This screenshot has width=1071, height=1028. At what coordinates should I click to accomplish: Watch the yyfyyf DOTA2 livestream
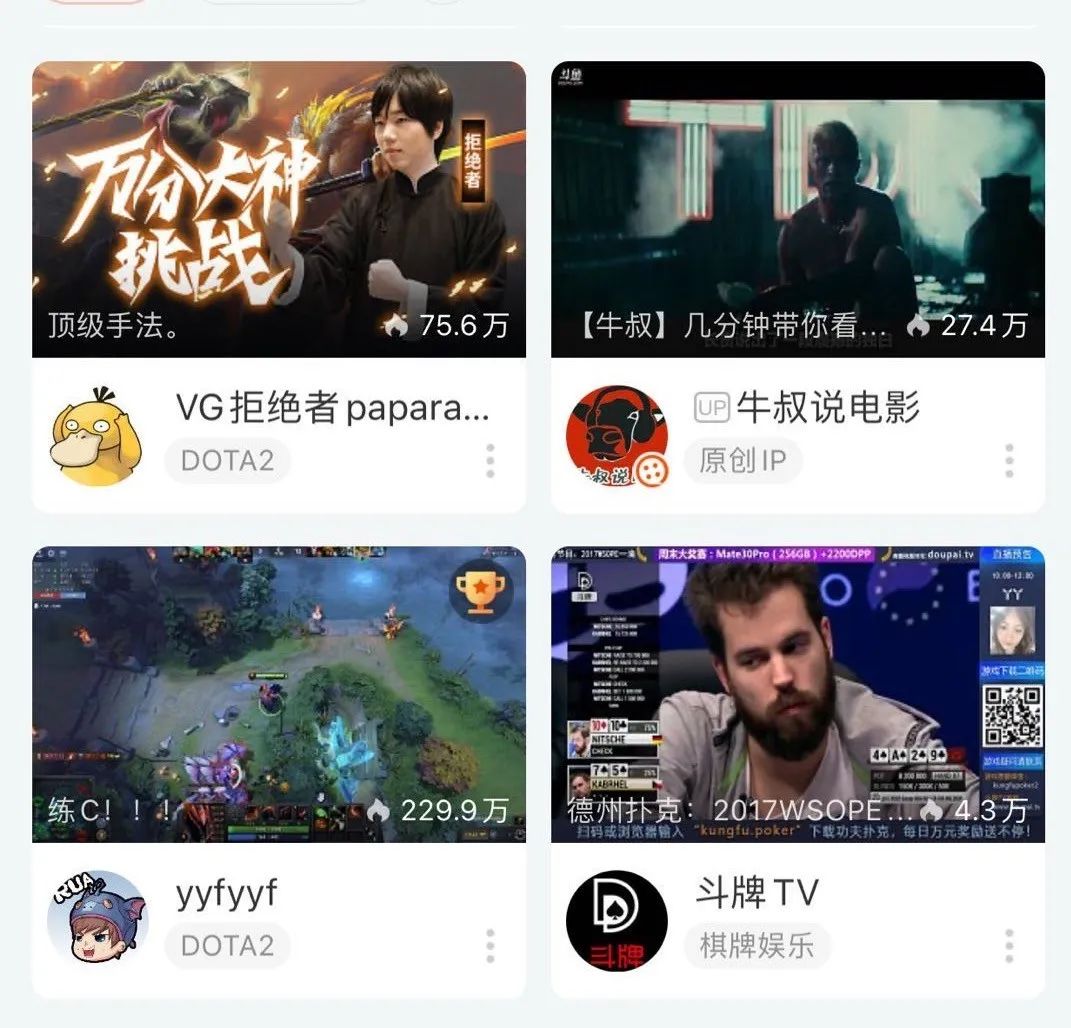278,693
